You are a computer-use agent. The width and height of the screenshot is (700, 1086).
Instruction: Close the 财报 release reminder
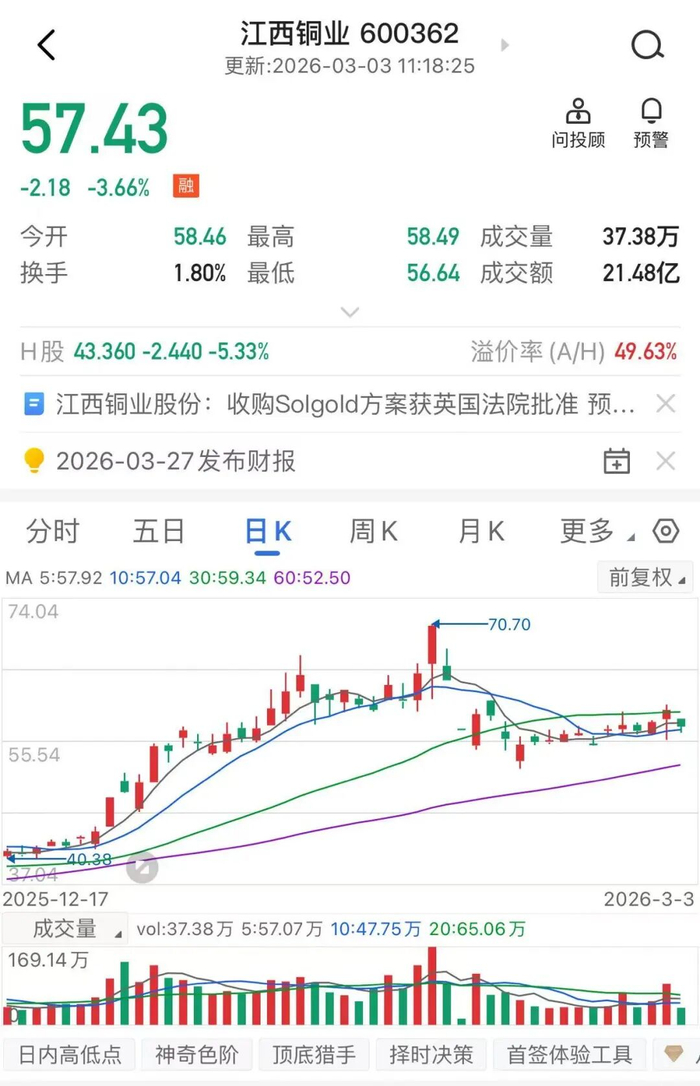point(665,461)
